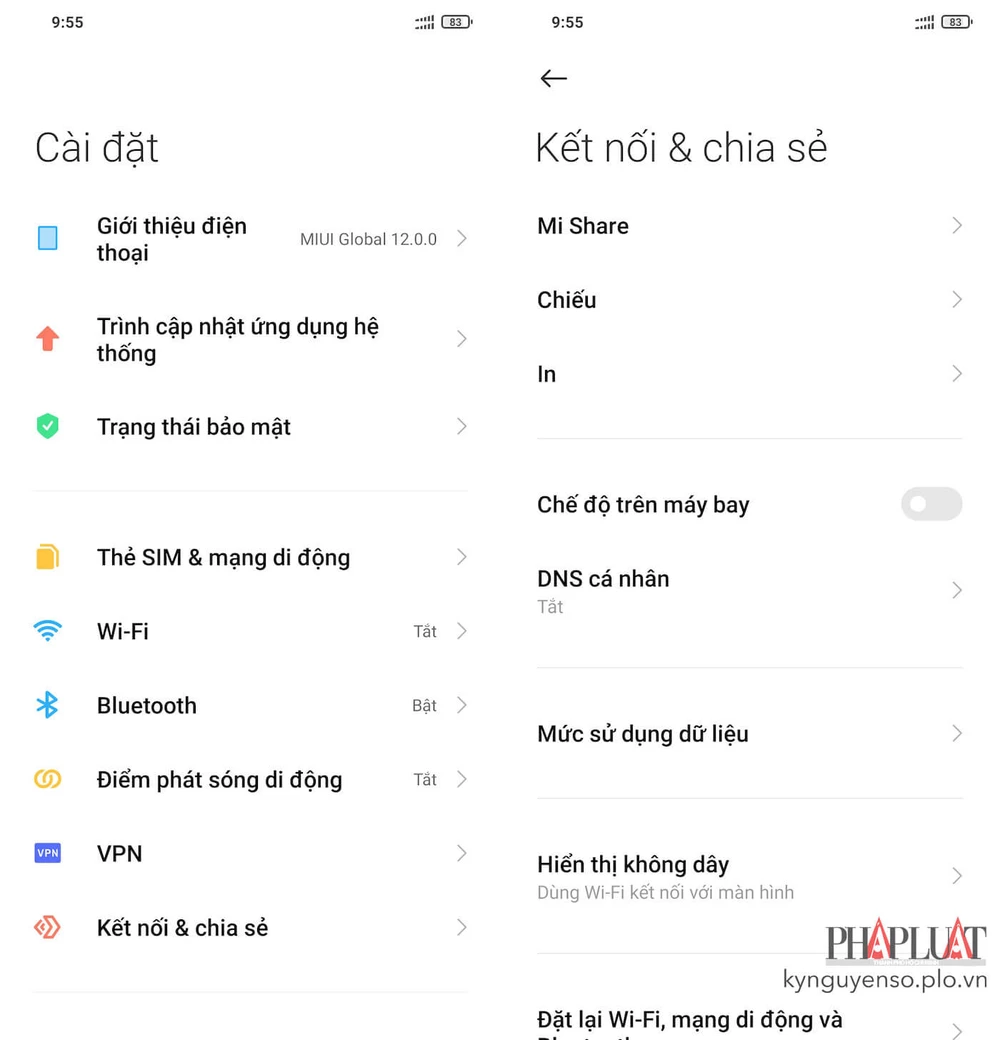
Task: Open VPN settings
Action: [250, 853]
